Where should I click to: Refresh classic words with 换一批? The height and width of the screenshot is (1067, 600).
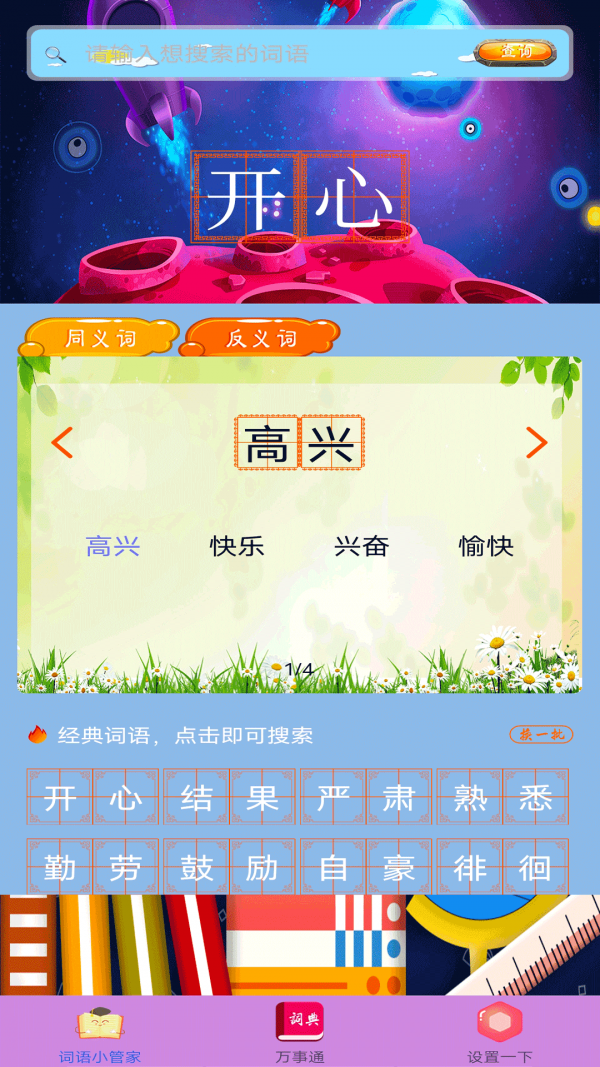click(541, 735)
